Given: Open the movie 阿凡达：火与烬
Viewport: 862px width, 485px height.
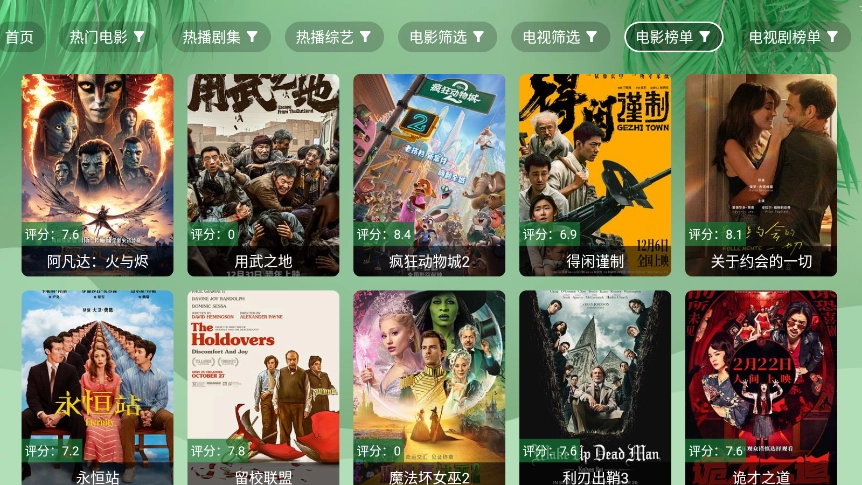Looking at the screenshot, I should [x=97, y=175].
